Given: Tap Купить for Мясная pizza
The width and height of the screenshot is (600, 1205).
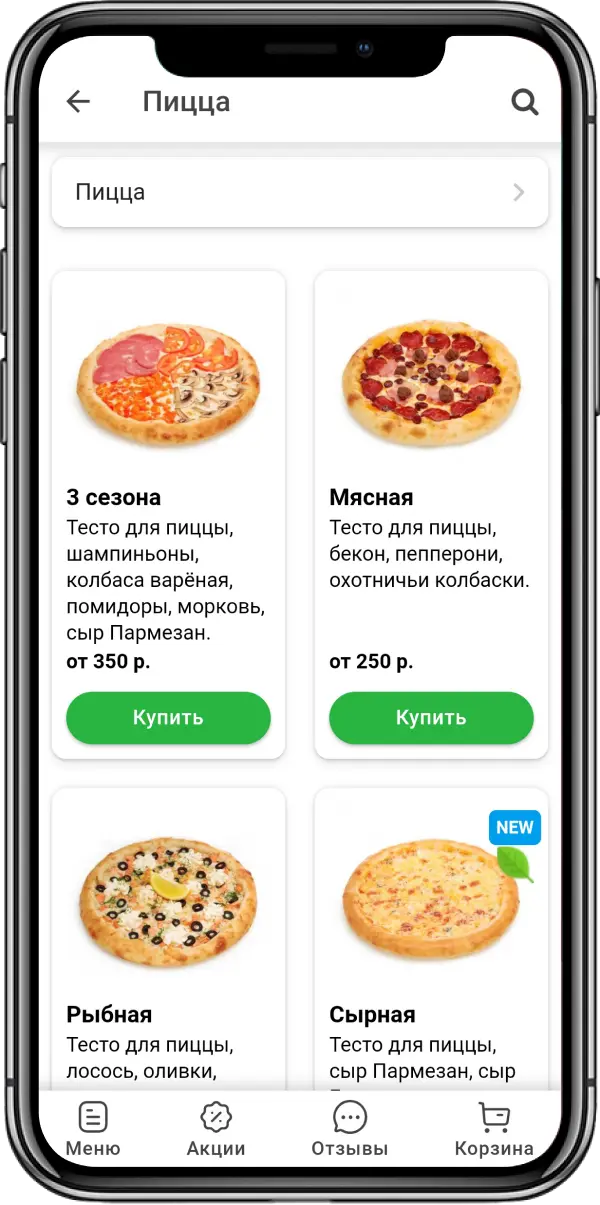Looking at the screenshot, I should [431, 717].
